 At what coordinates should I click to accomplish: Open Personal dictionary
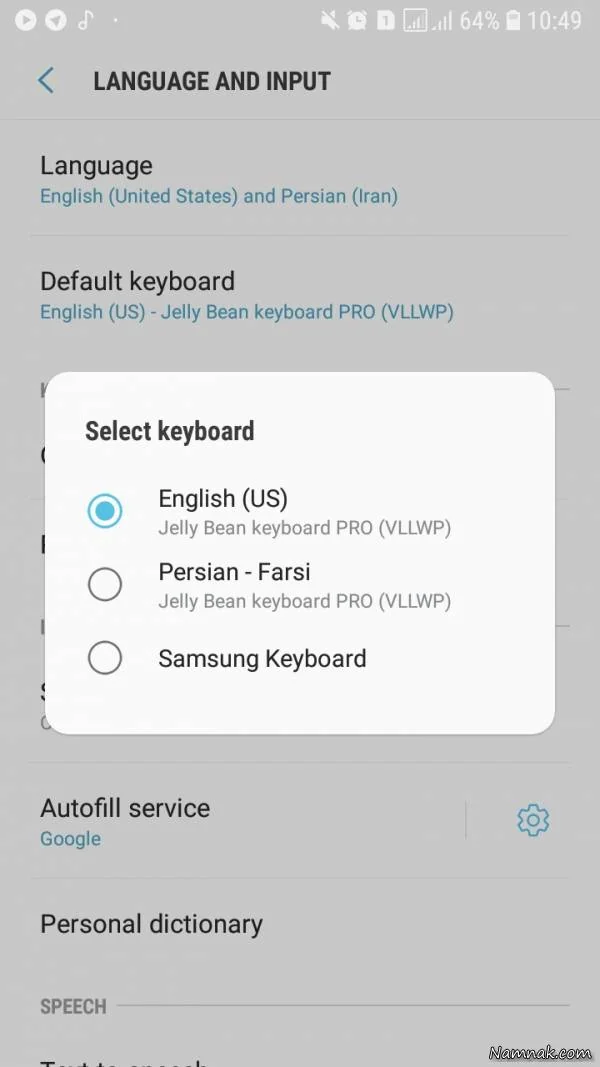[x=151, y=924]
